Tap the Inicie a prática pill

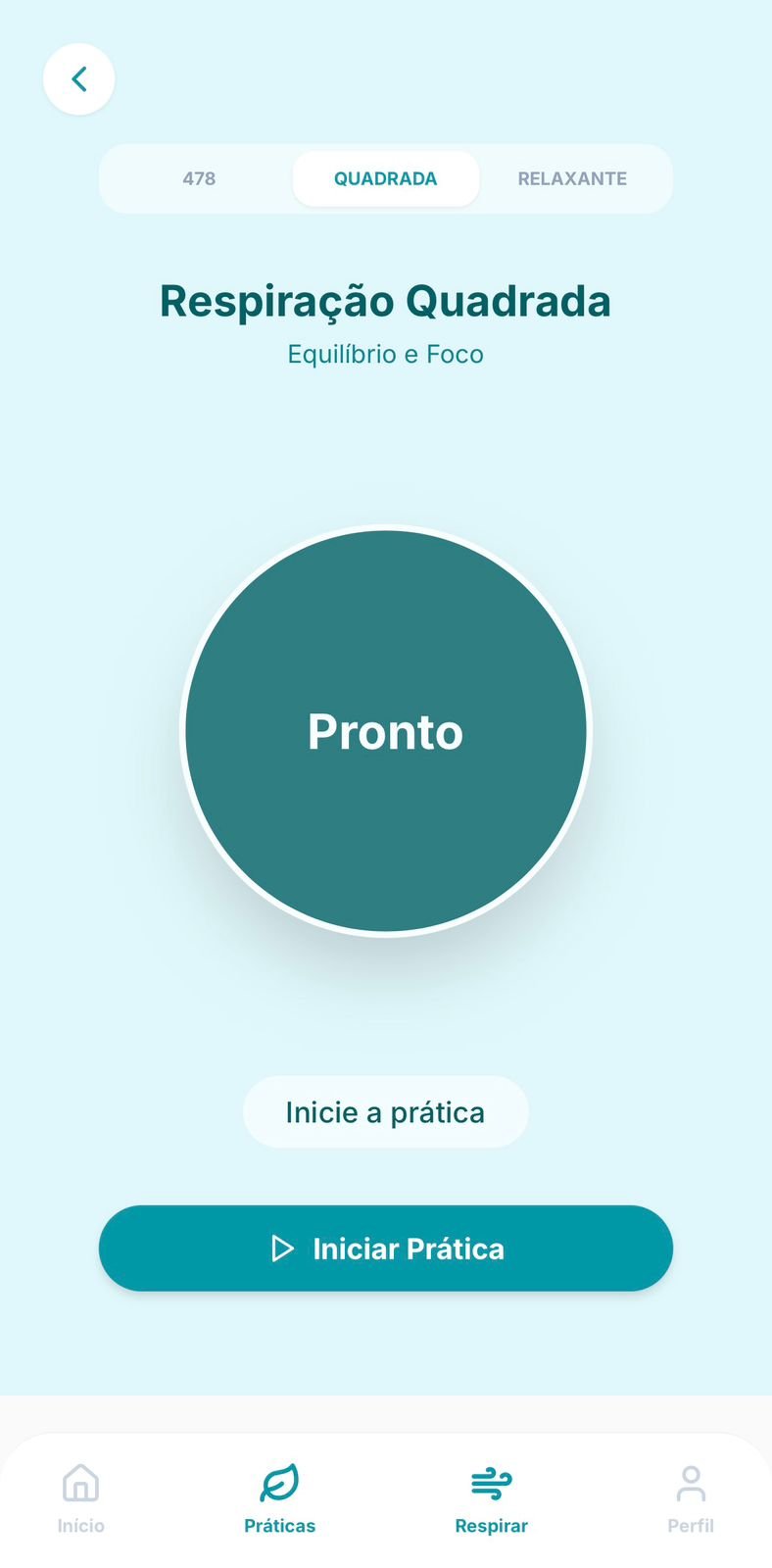(385, 1111)
